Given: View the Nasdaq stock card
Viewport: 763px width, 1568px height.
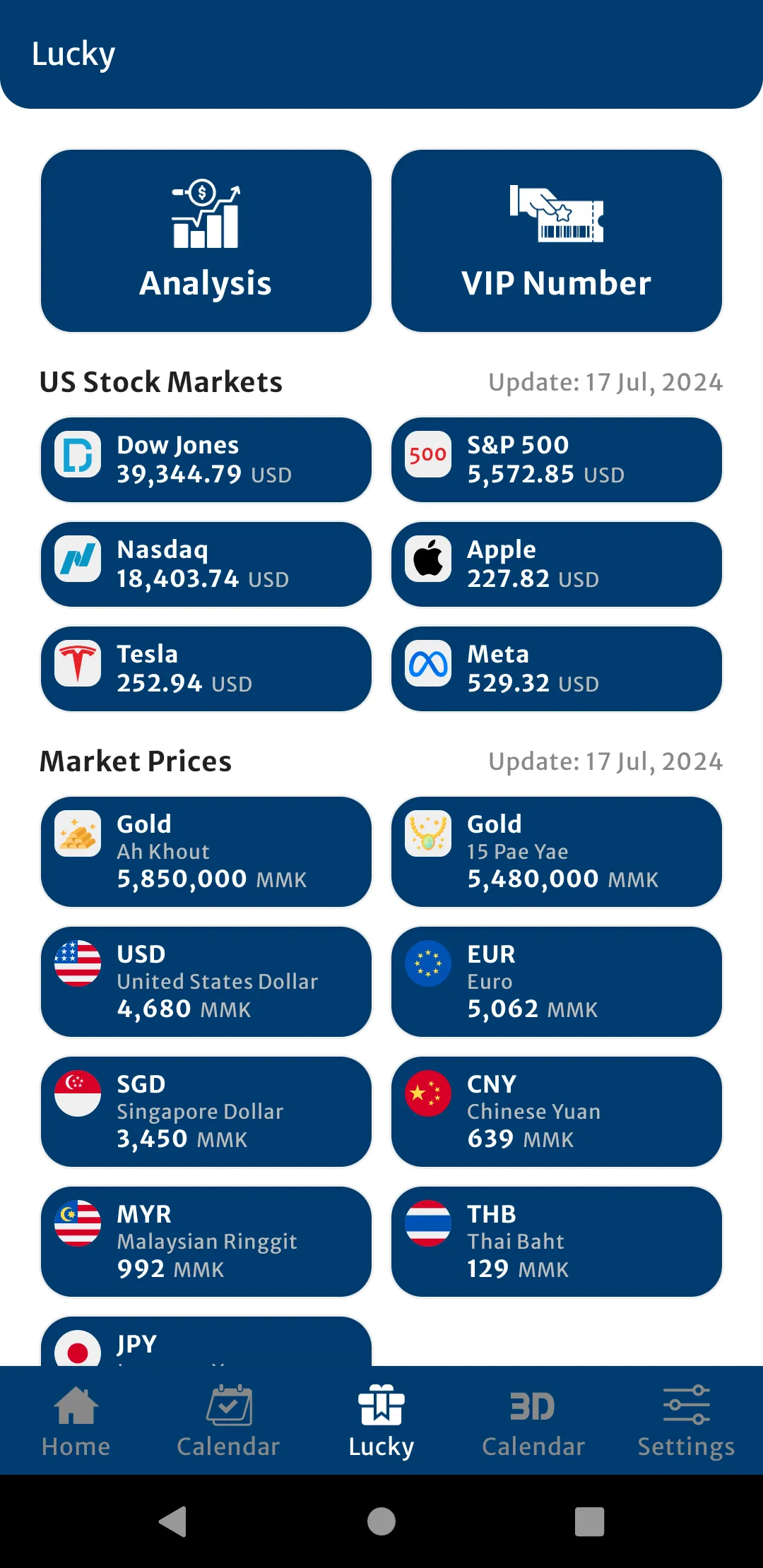Looking at the screenshot, I should tap(206, 564).
